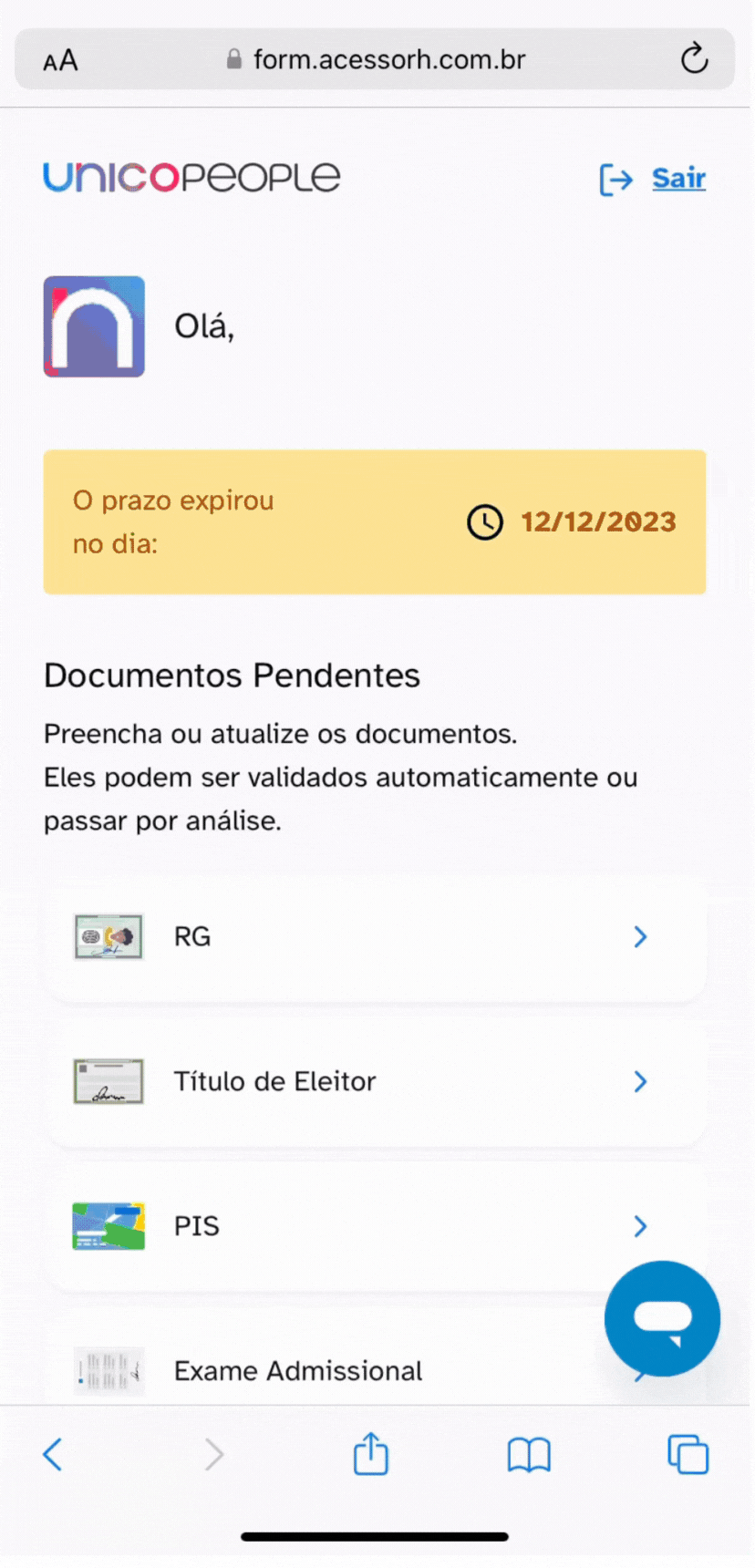Share this page from the toolbar

click(x=370, y=1453)
